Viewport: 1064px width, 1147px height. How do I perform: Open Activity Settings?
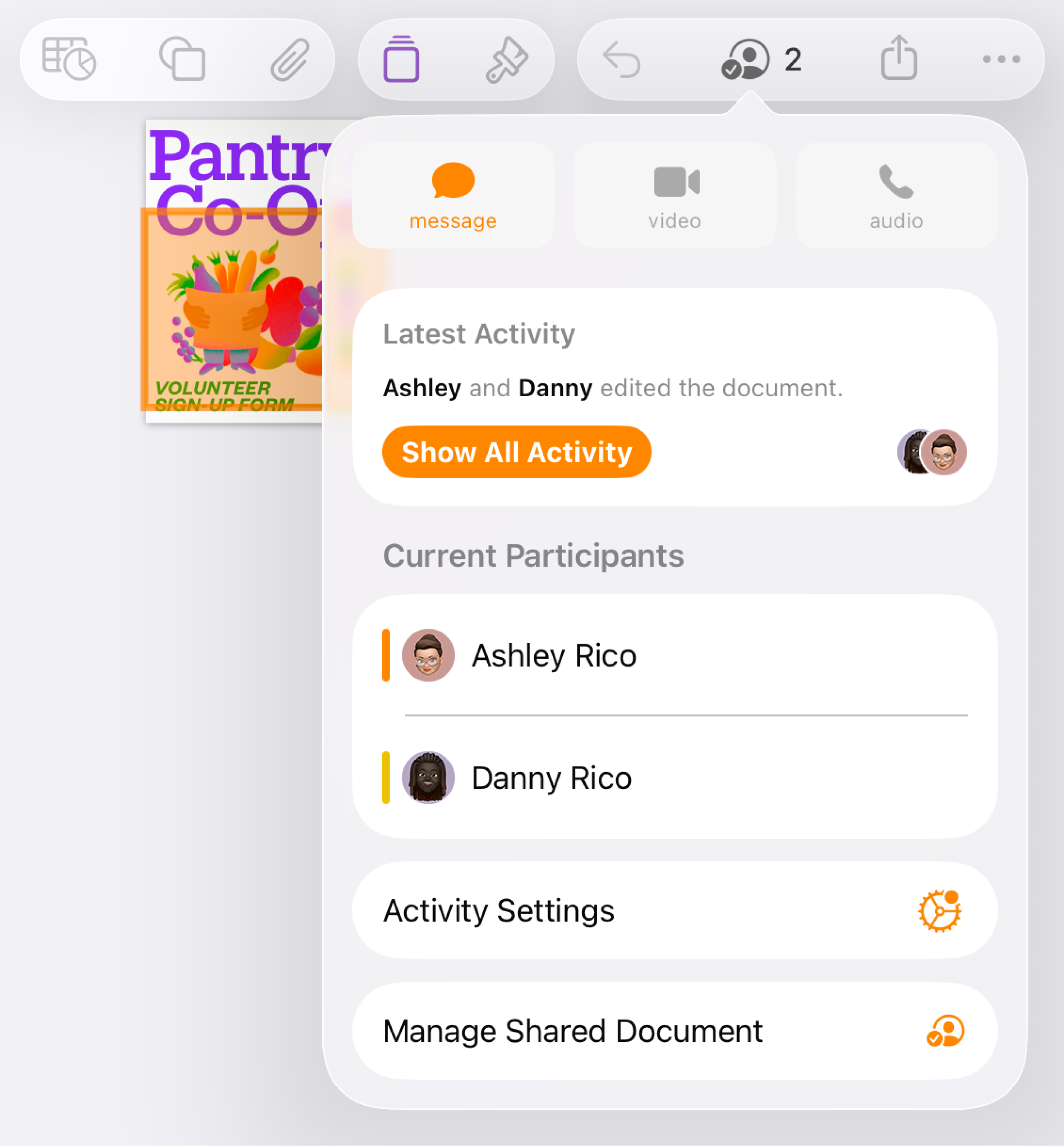(x=674, y=910)
